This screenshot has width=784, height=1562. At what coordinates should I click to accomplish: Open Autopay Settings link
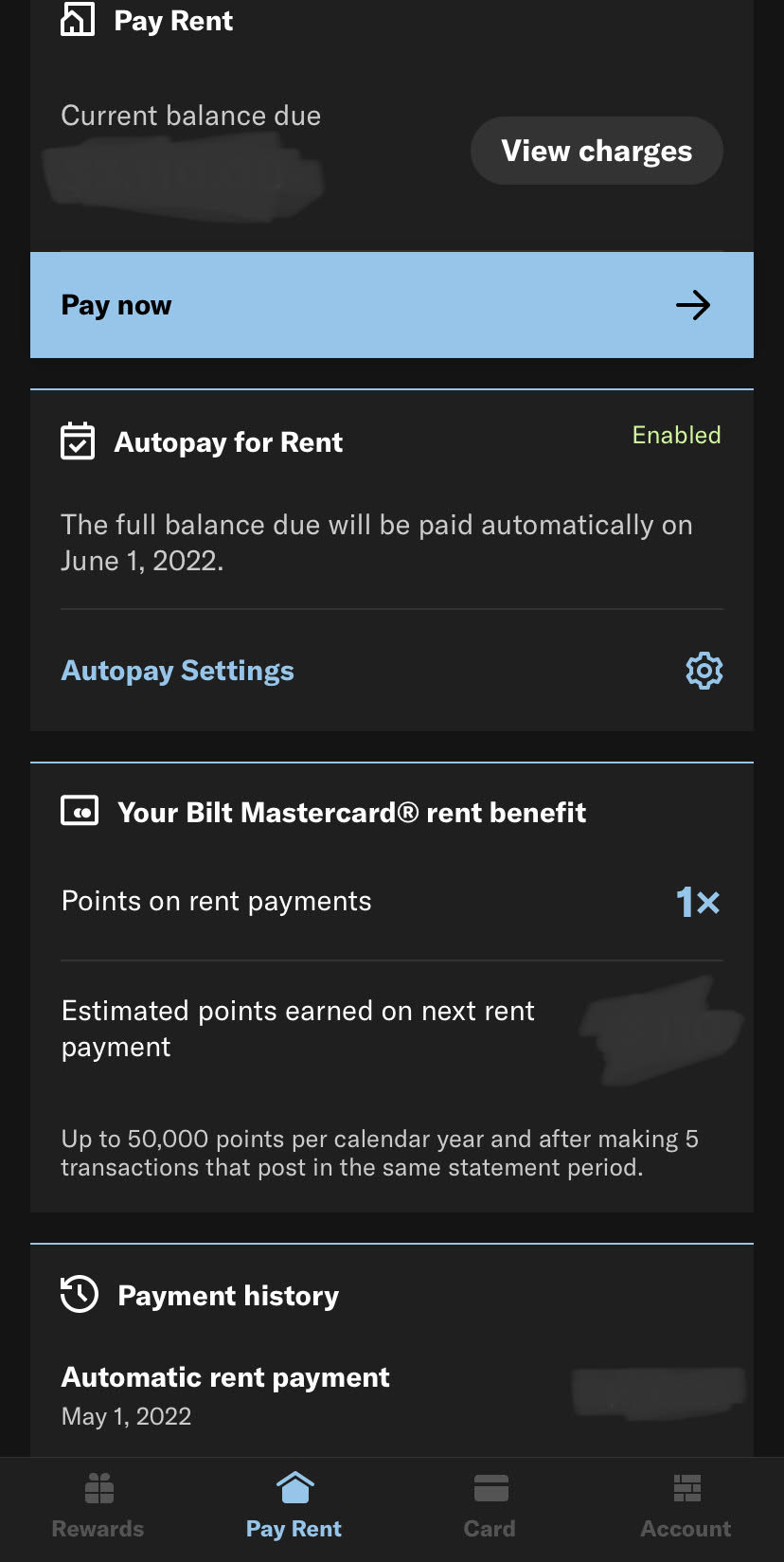point(177,670)
